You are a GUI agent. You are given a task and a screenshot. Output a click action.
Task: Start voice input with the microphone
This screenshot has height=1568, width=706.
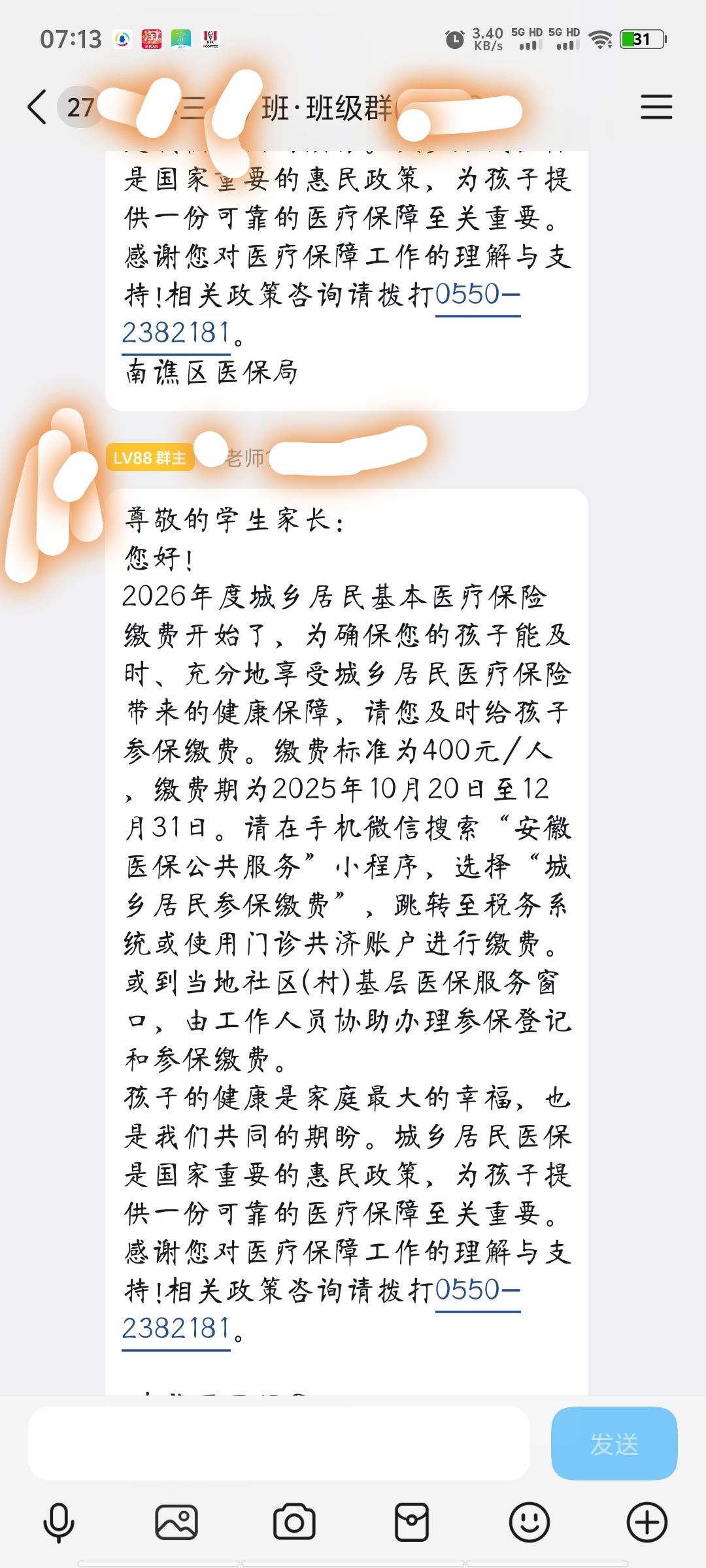click(59, 1522)
